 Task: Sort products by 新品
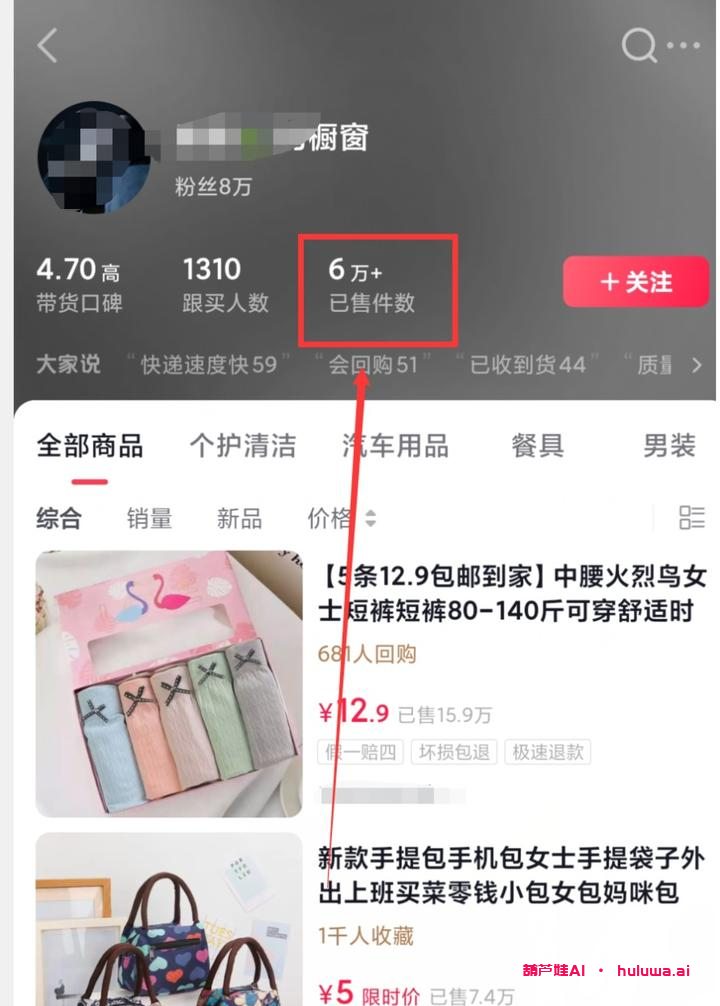[239, 518]
